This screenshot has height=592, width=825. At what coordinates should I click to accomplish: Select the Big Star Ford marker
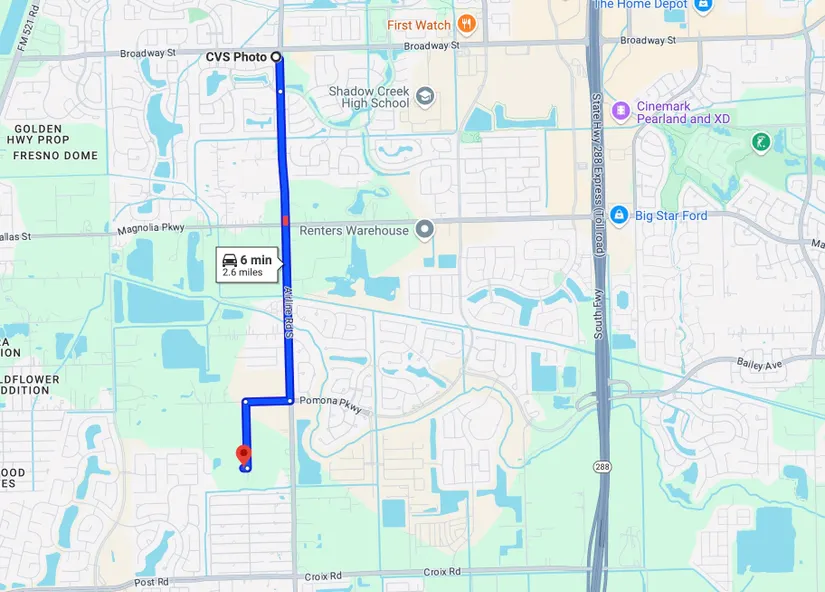(x=618, y=215)
